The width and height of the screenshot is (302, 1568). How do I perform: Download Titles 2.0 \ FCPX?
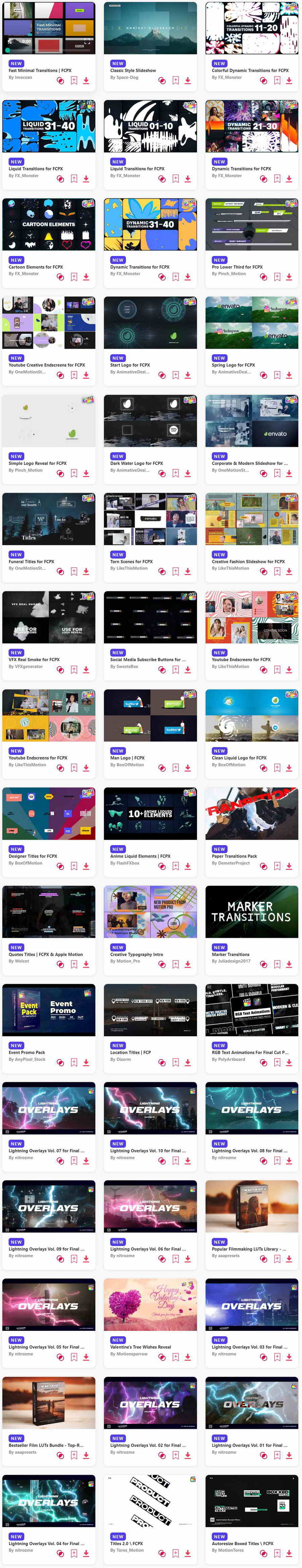click(188, 1553)
